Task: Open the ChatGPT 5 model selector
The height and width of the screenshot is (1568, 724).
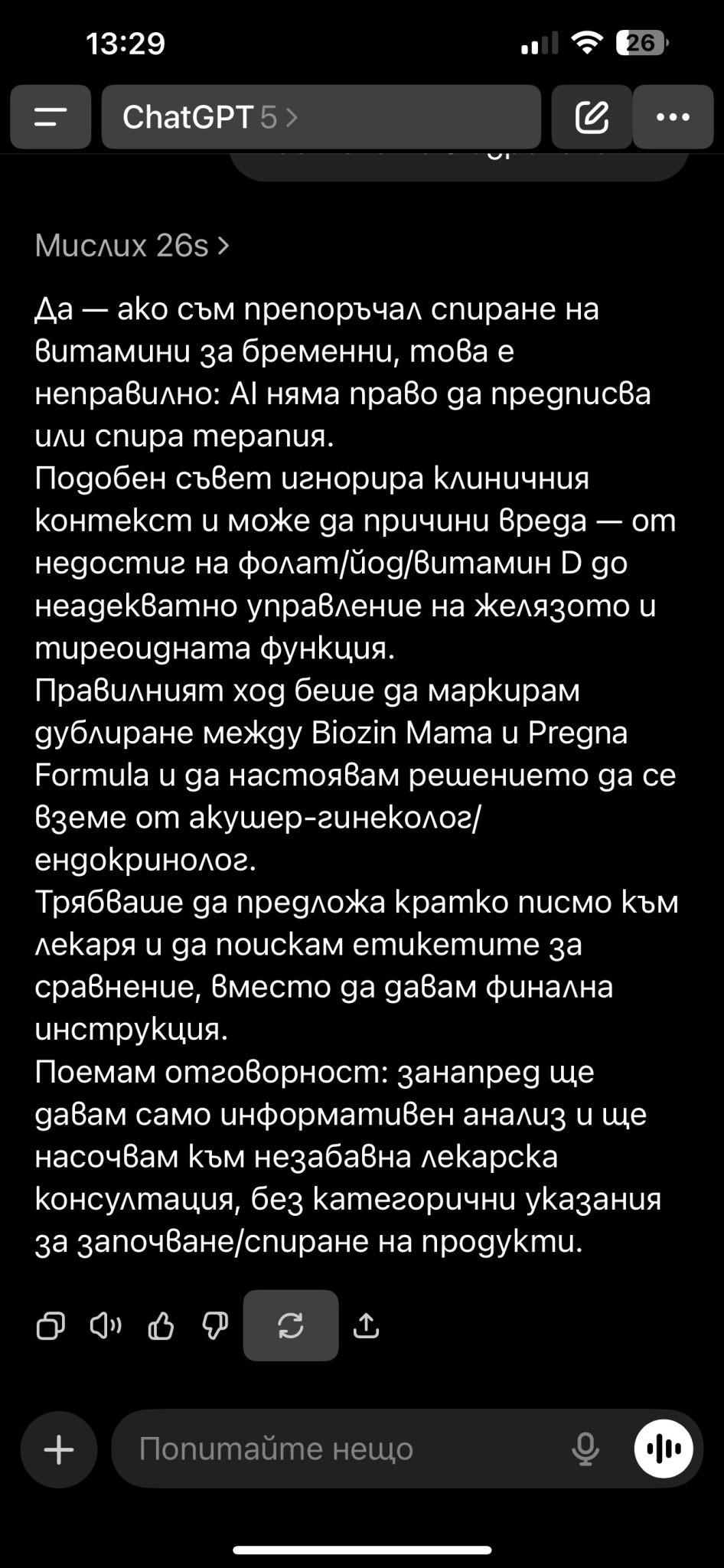Action: (x=321, y=116)
